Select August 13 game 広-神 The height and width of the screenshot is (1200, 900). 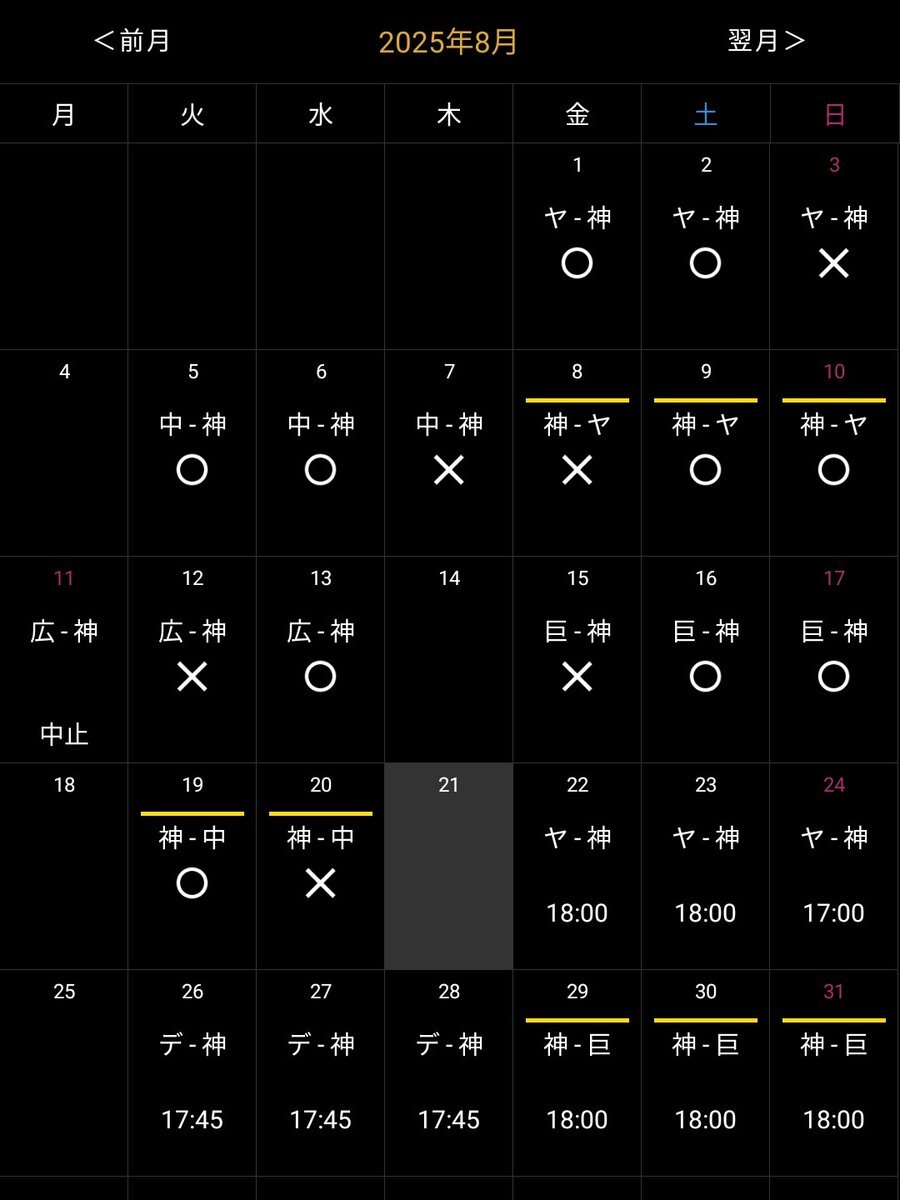tap(320, 655)
